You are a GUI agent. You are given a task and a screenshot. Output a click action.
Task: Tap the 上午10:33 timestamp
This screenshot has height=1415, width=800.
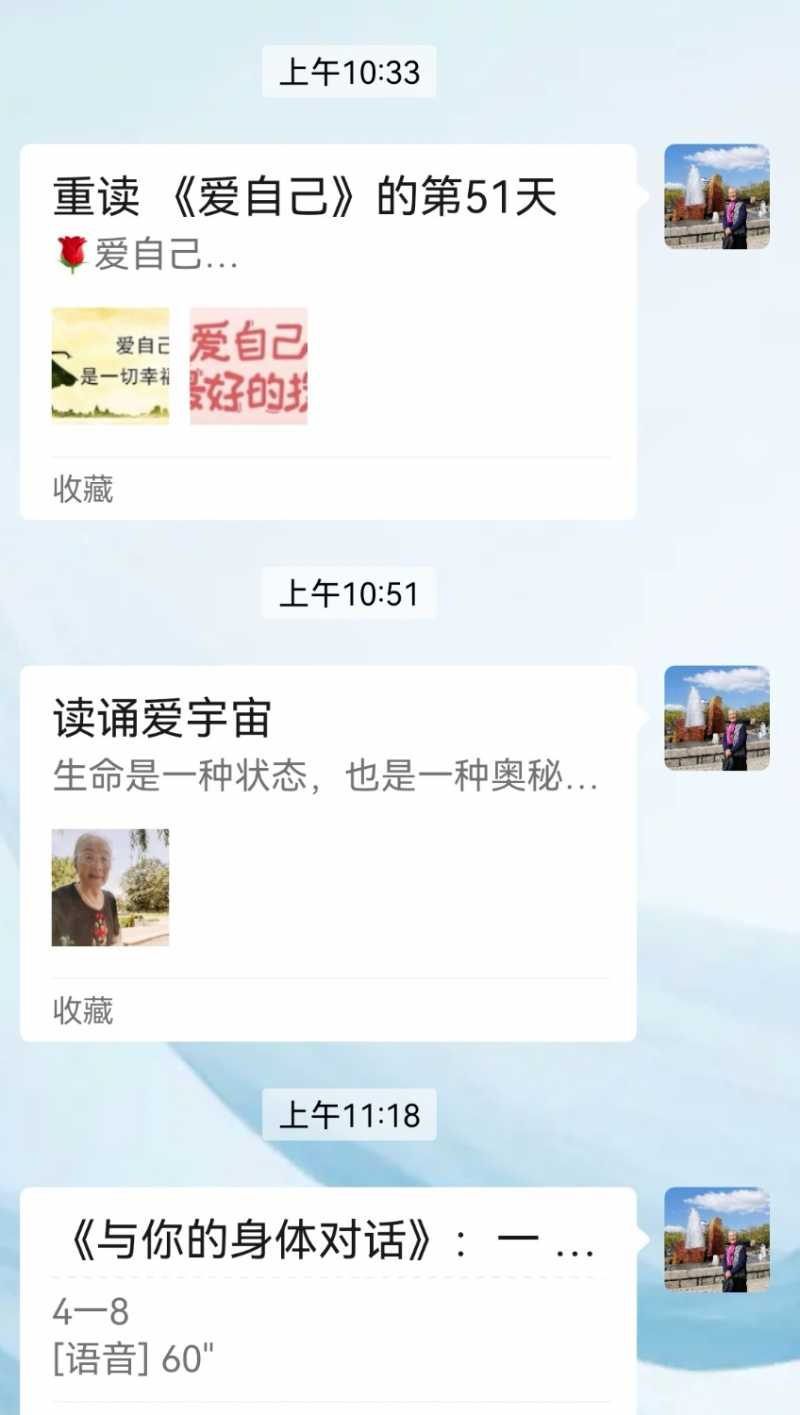pos(347,70)
